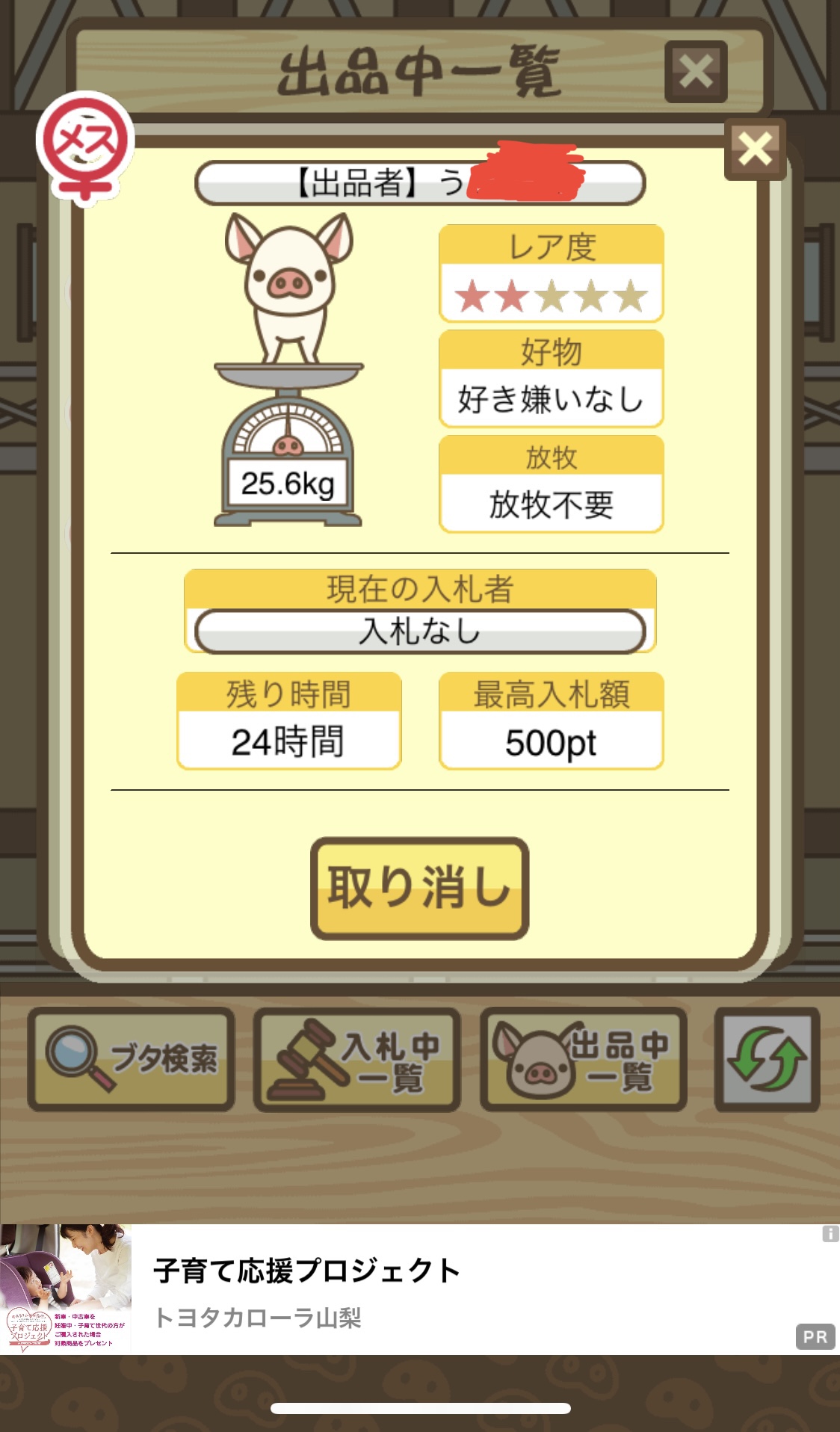Close the pig detail popup
This screenshot has height=1432, width=840.
click(755, 149)
